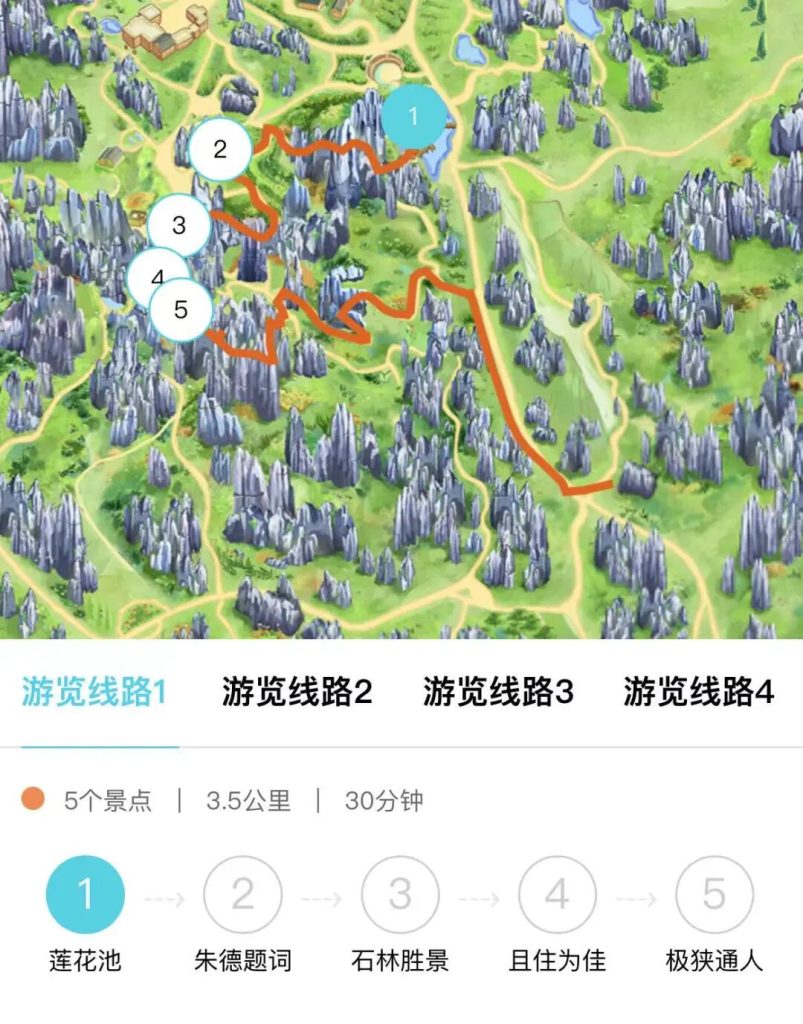This screenshot has width=803, height=1024.
Task: Switch to 游览线路3 tab
Action: coord(498,692)
